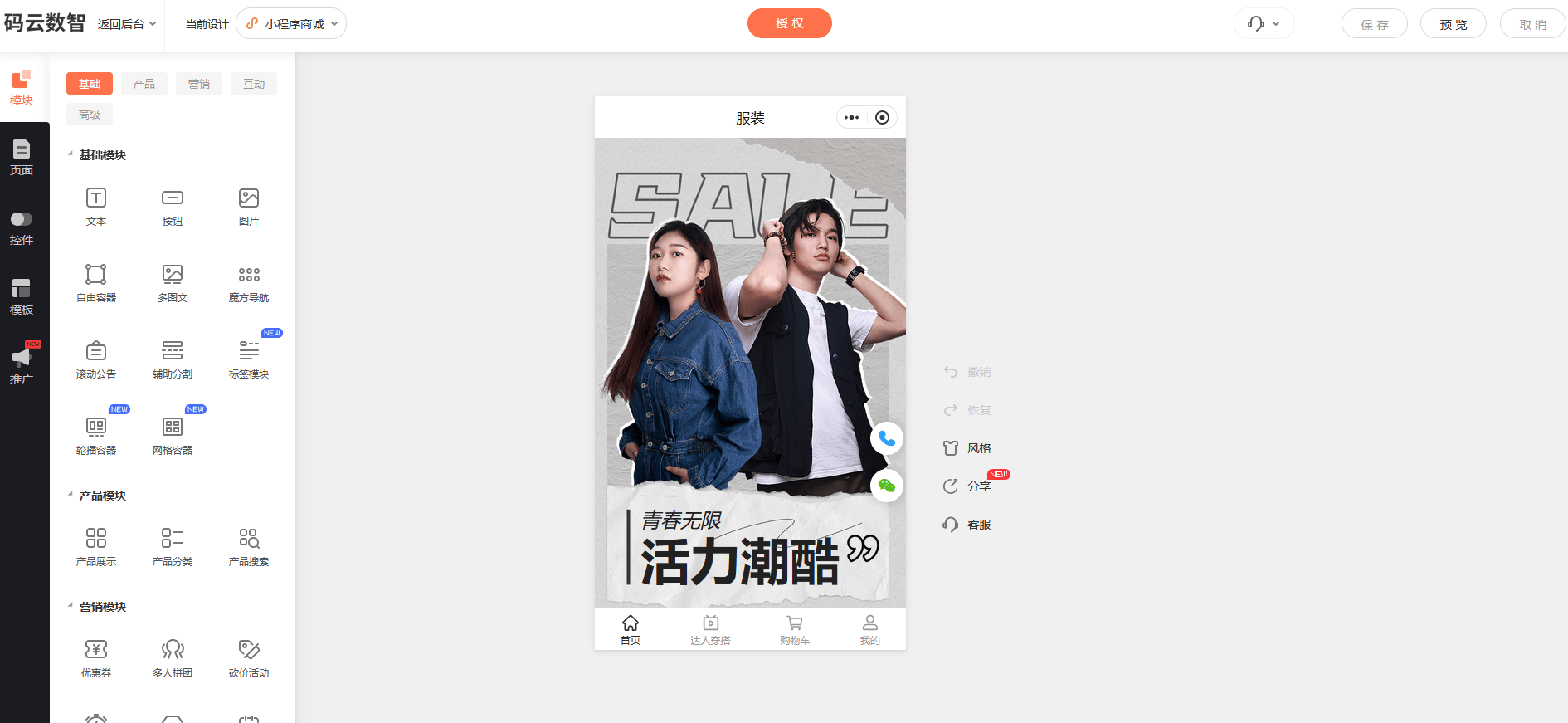This screenshot has width=1568, height=723.
Task: Select the 互动 module tab
Action: [x=254, y=84]
